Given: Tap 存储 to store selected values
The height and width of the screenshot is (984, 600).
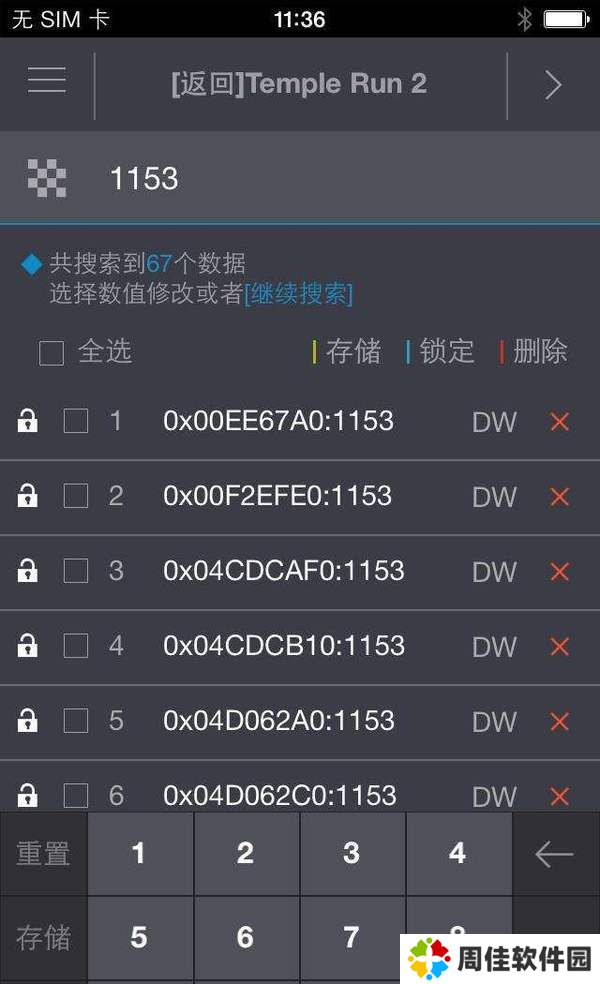Looking at the screenshot, I should (x=348, y=352).
